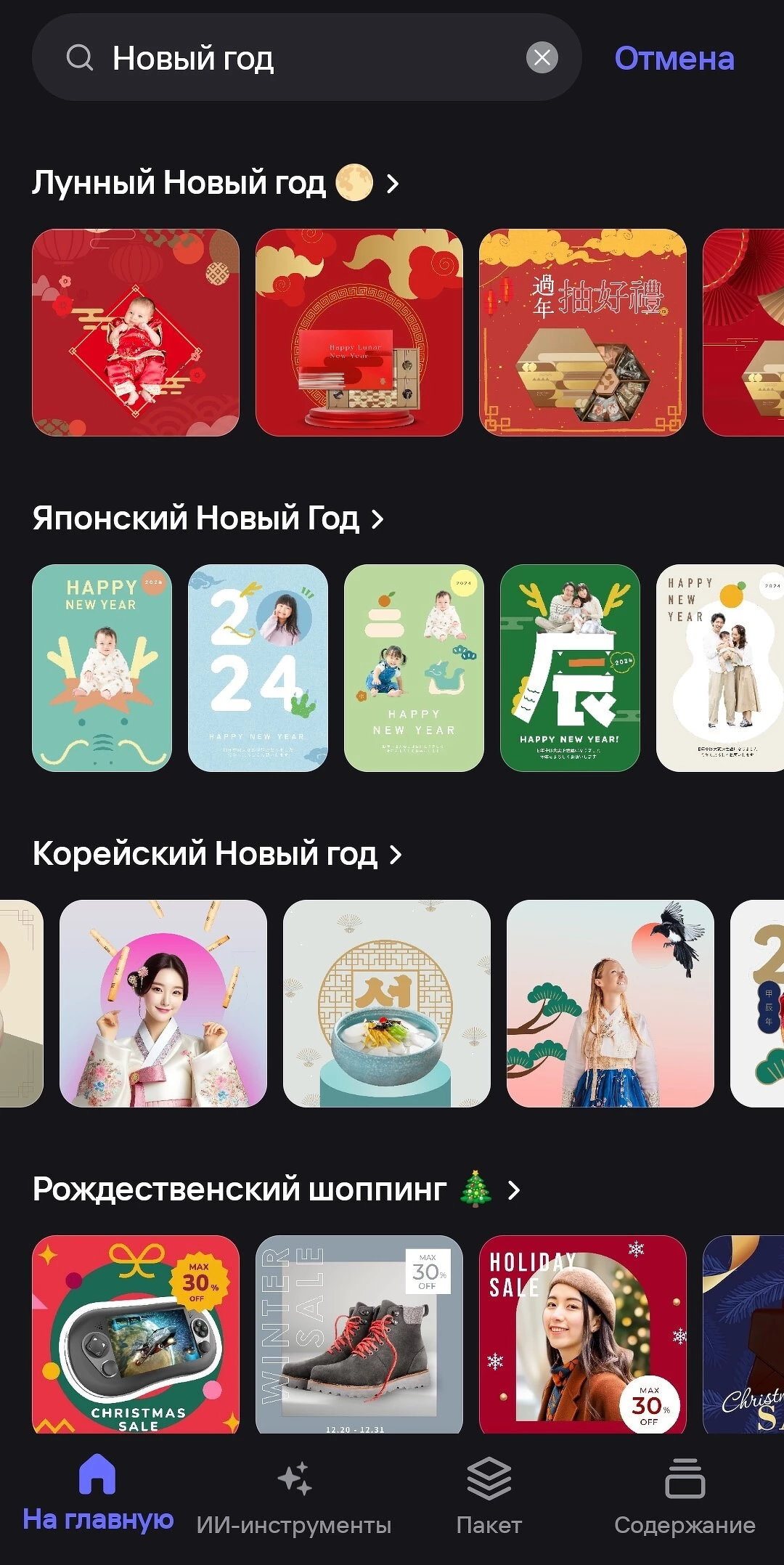This screenshot has width=784, height=1565.
Task: Tap Отмена to cancel search
Action: (x=674, y=59)
